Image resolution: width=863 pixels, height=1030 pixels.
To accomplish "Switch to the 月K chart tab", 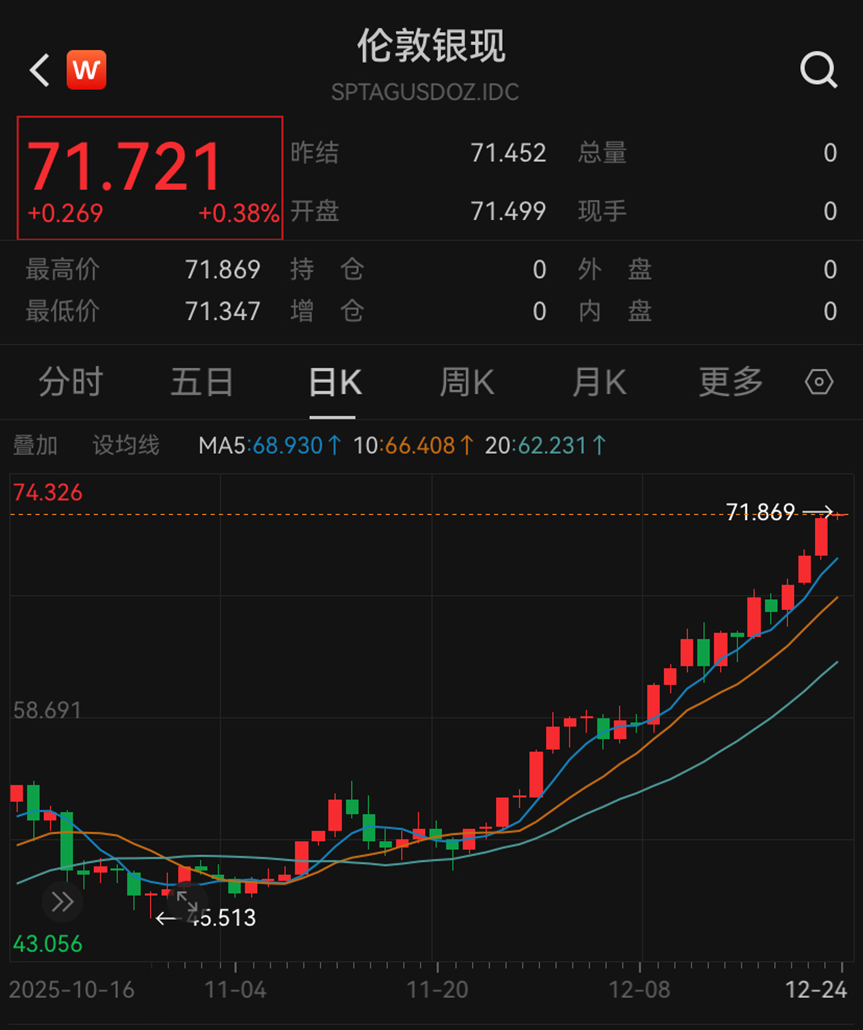I will 599,382.
